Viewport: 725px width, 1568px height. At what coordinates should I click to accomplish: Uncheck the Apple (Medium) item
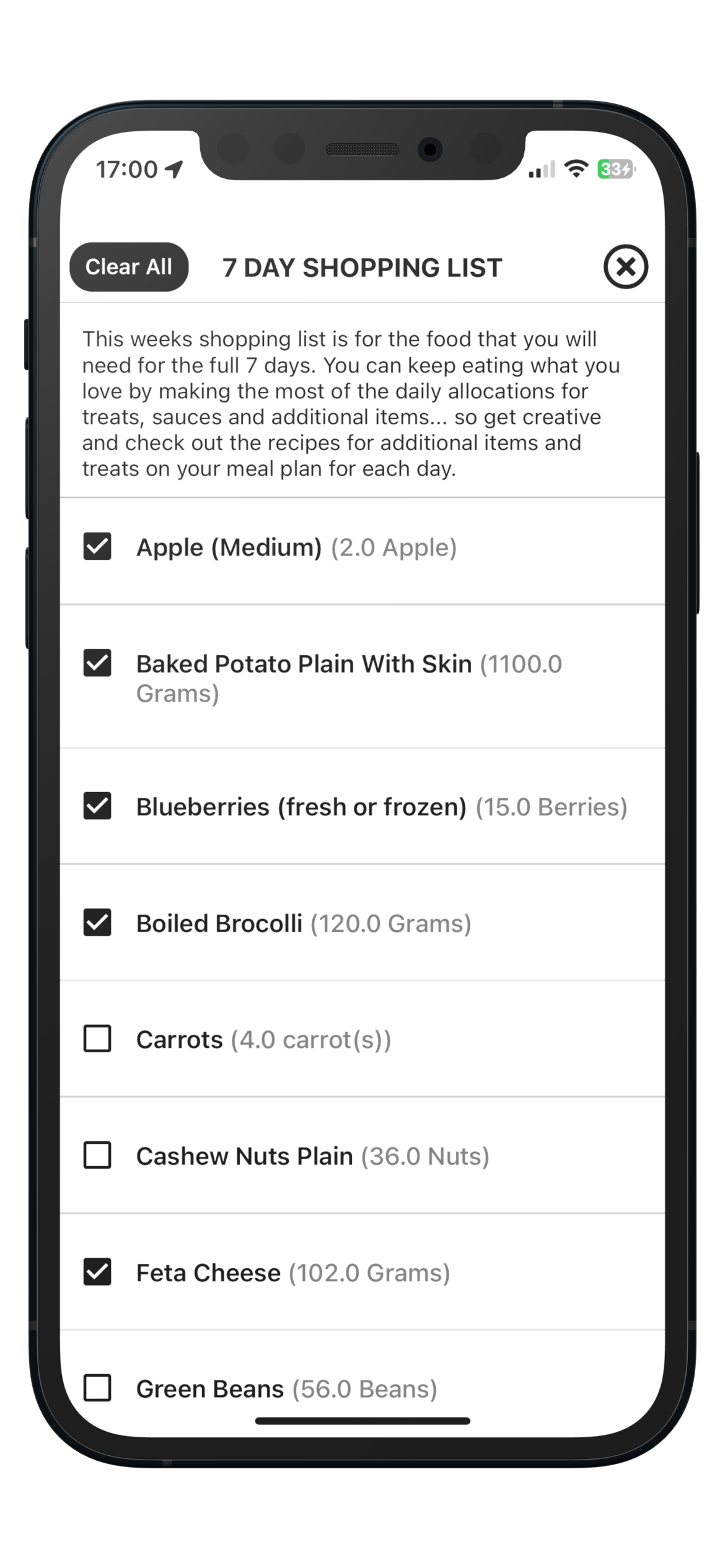tap(97, 546)
